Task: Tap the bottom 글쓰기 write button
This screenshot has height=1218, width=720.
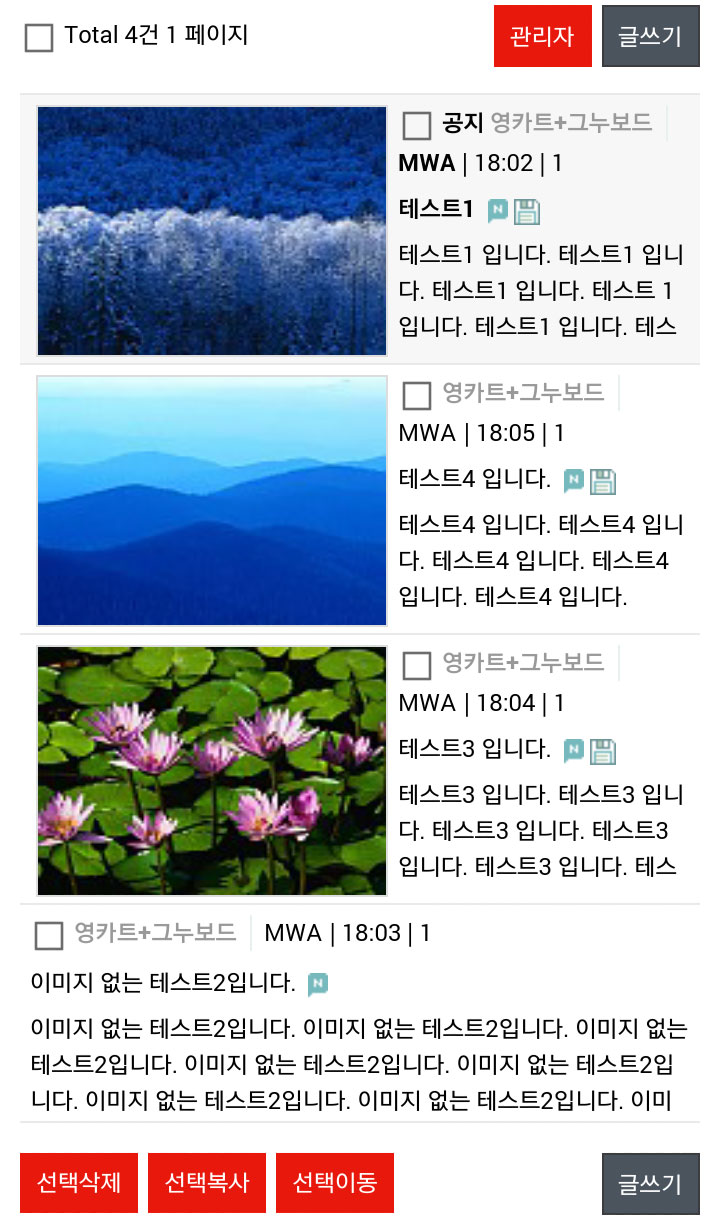Action: tap(650, 1184)
